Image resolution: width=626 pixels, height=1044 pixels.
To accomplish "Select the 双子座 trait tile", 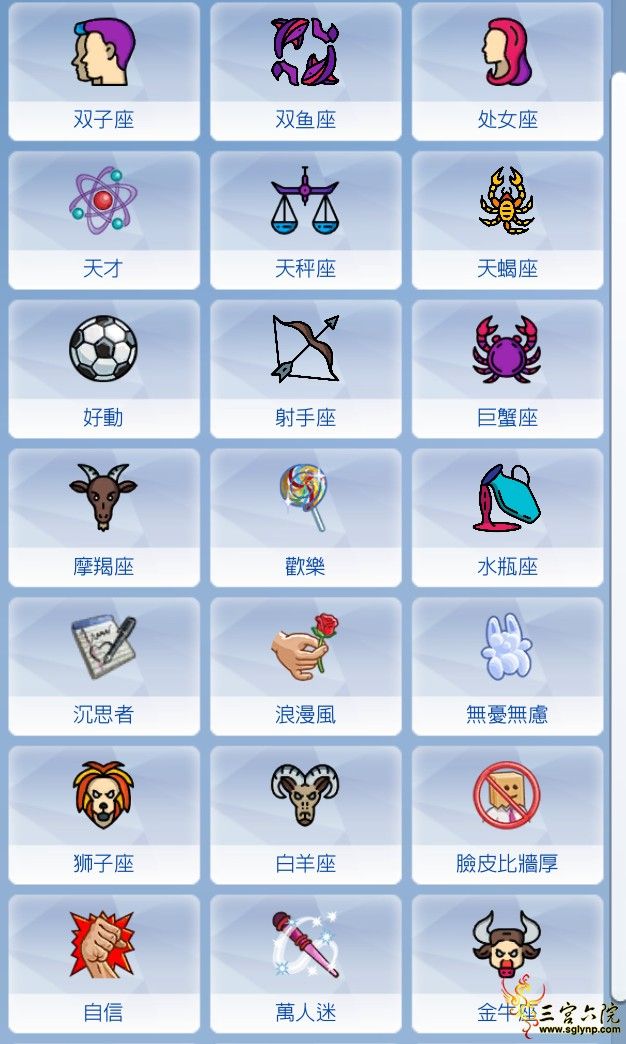I will (x=103, y=72).
